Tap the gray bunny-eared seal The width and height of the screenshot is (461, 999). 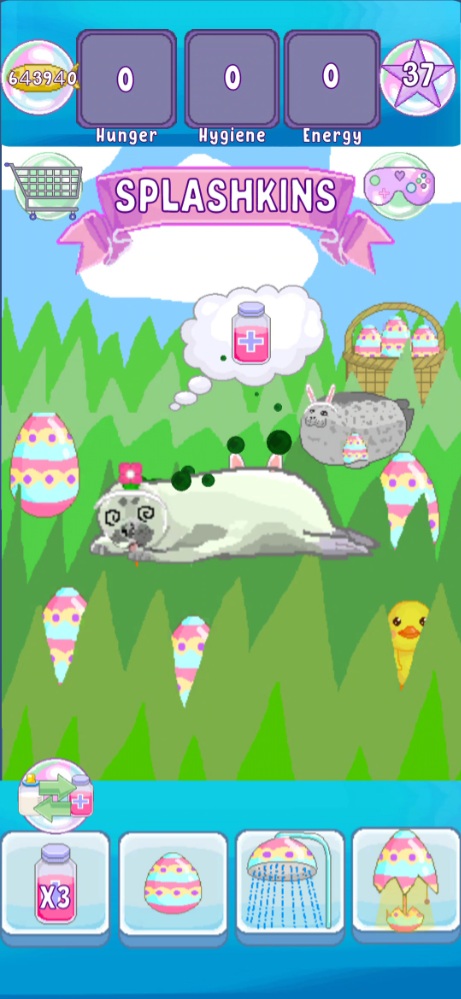(355, 425)
